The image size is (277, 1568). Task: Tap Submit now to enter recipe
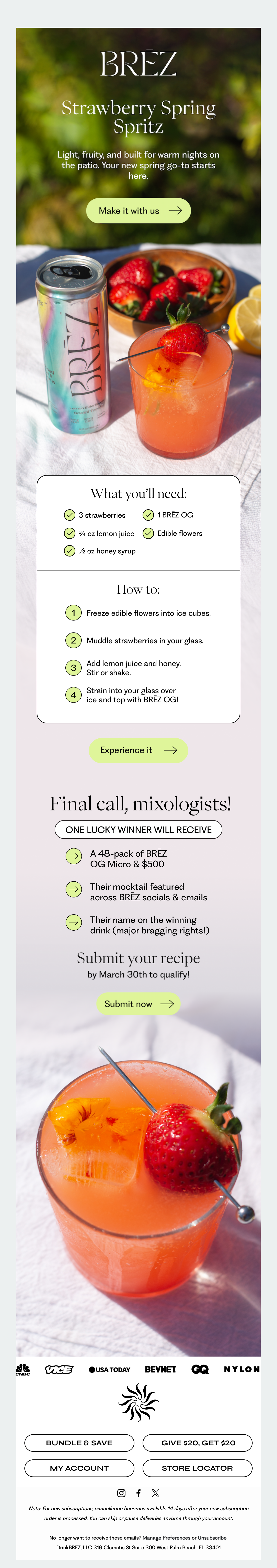[x=138, y=1004]
